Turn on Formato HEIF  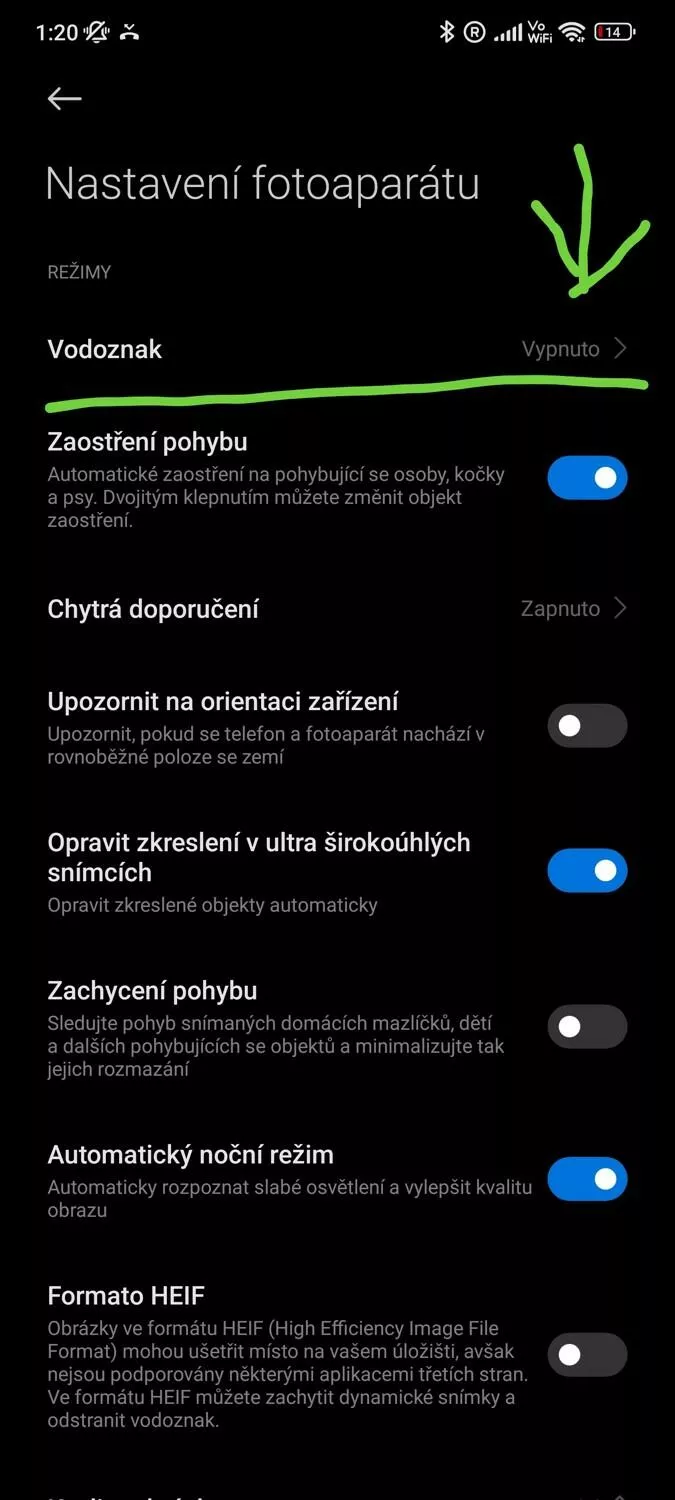[587, 1355]
